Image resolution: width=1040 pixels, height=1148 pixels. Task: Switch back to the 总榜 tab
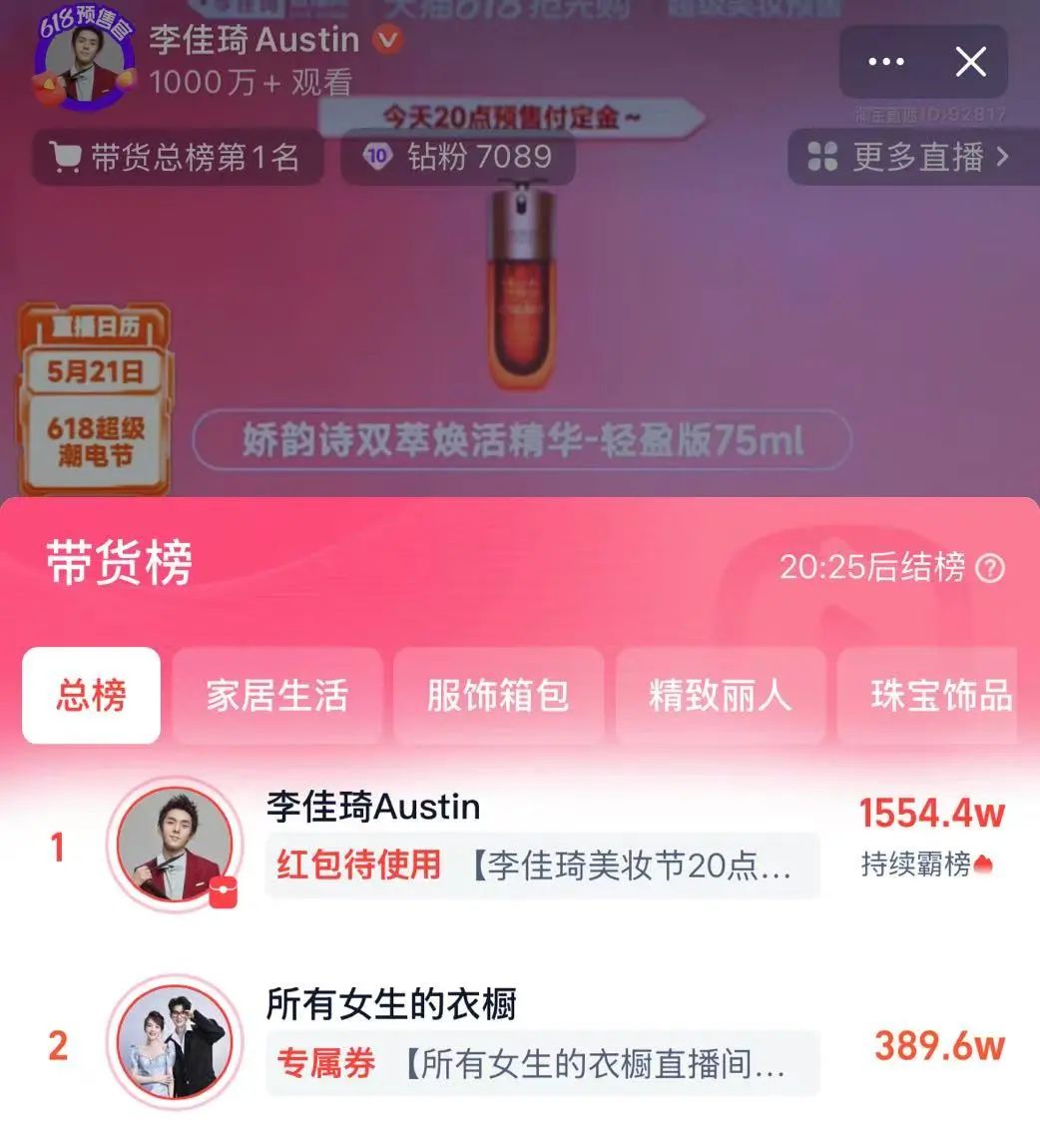(90, 696)
